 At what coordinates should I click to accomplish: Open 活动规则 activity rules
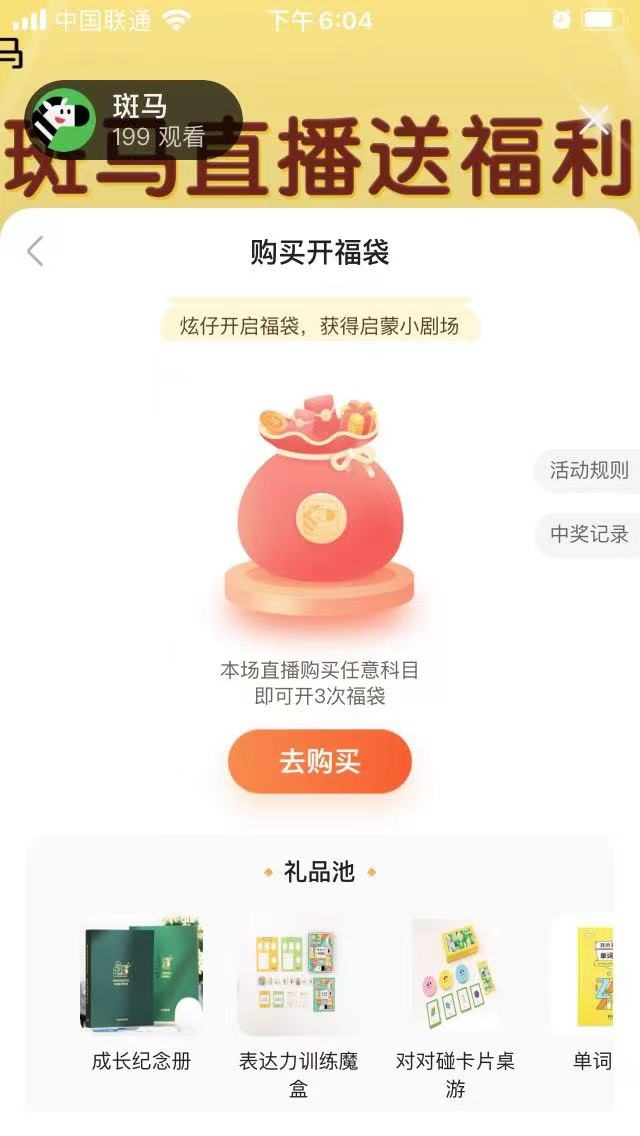(x=589, y=470)
